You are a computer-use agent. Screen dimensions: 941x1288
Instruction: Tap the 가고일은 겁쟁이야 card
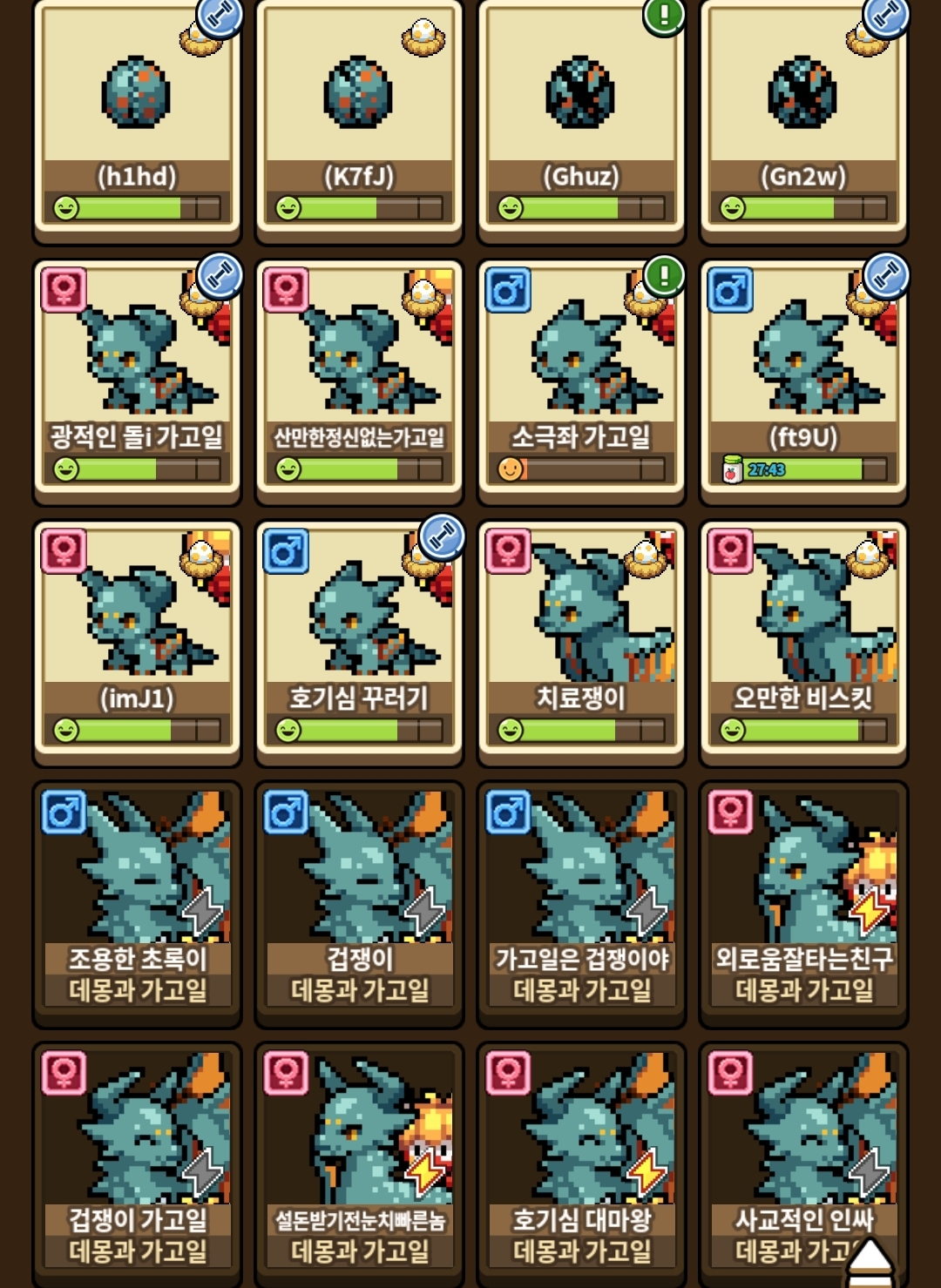(581, 903)
